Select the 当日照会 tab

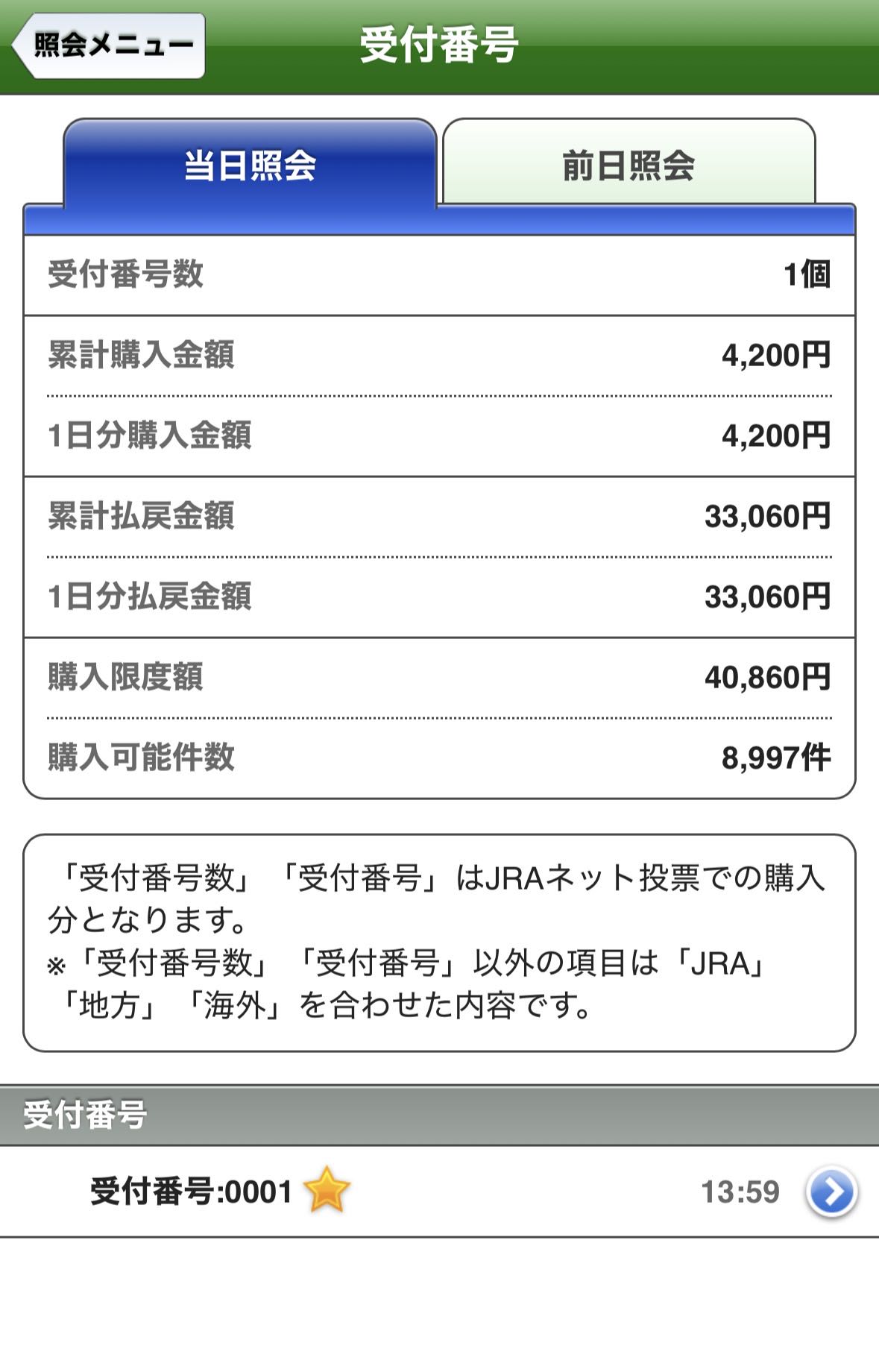coord(250,164)
